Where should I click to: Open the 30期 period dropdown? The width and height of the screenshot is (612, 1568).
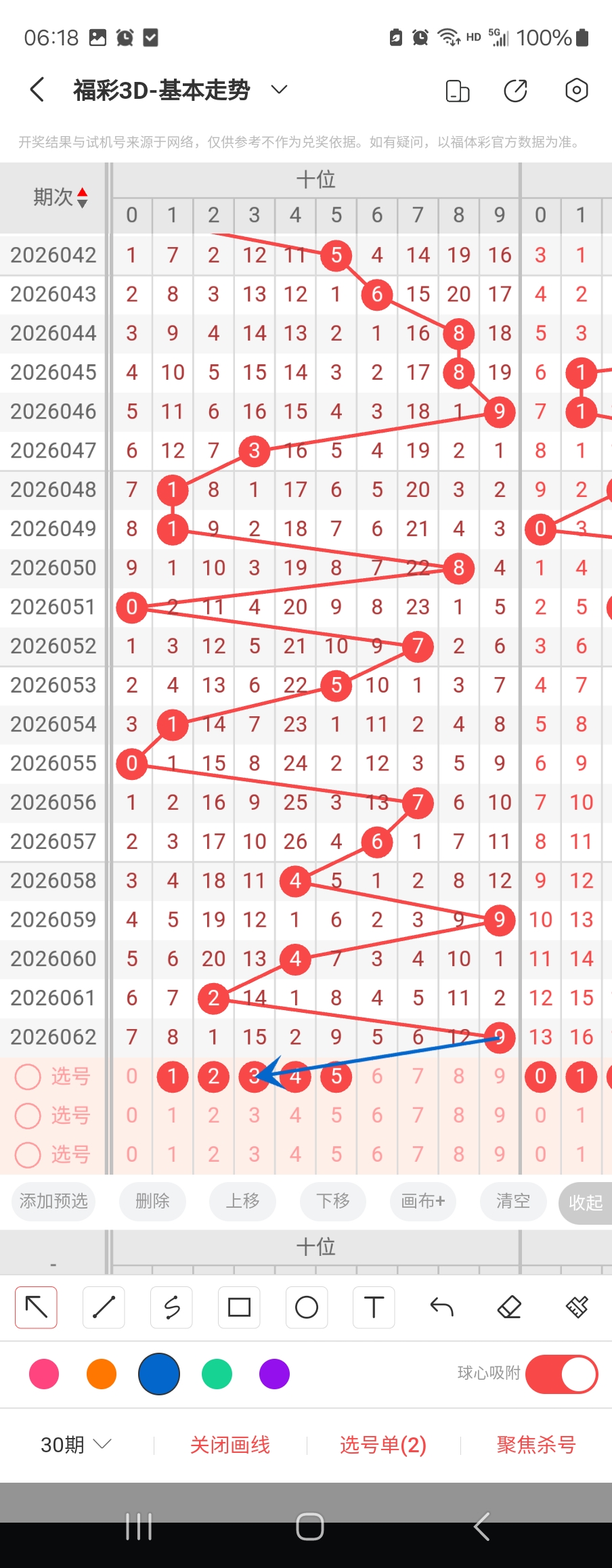tap(76, 1445)
